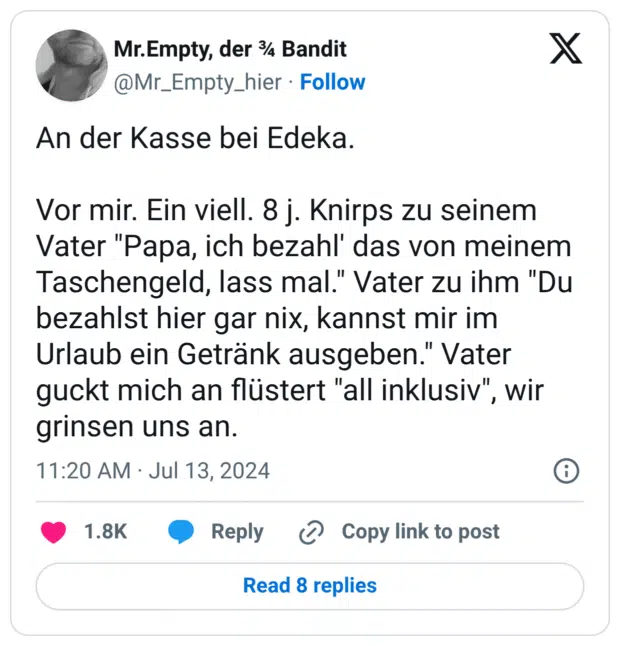Like this post with the heart
620x646 pixels.
pos(53,532)
